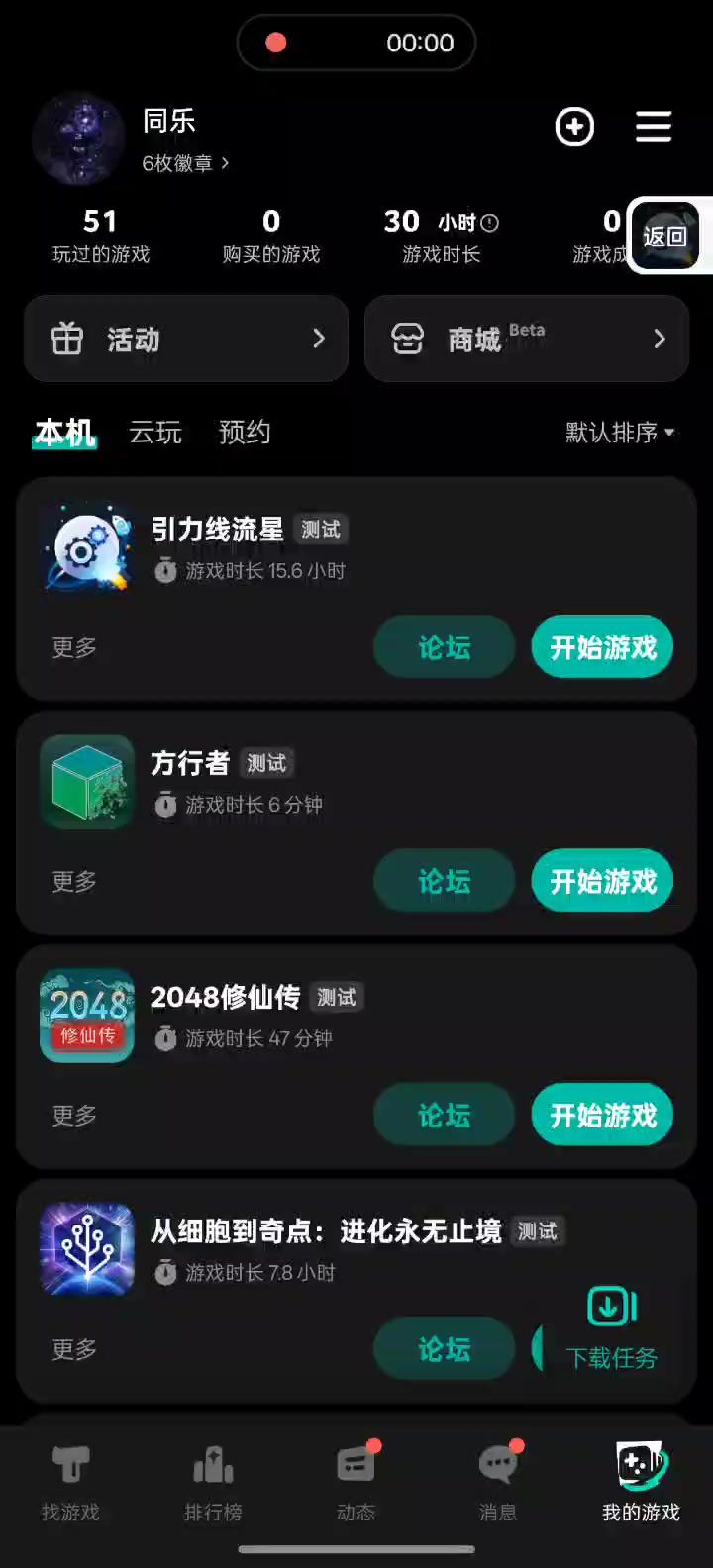Open the 活动 events entry
This screenshot has width=713, height=1568.
pos(186,340)
